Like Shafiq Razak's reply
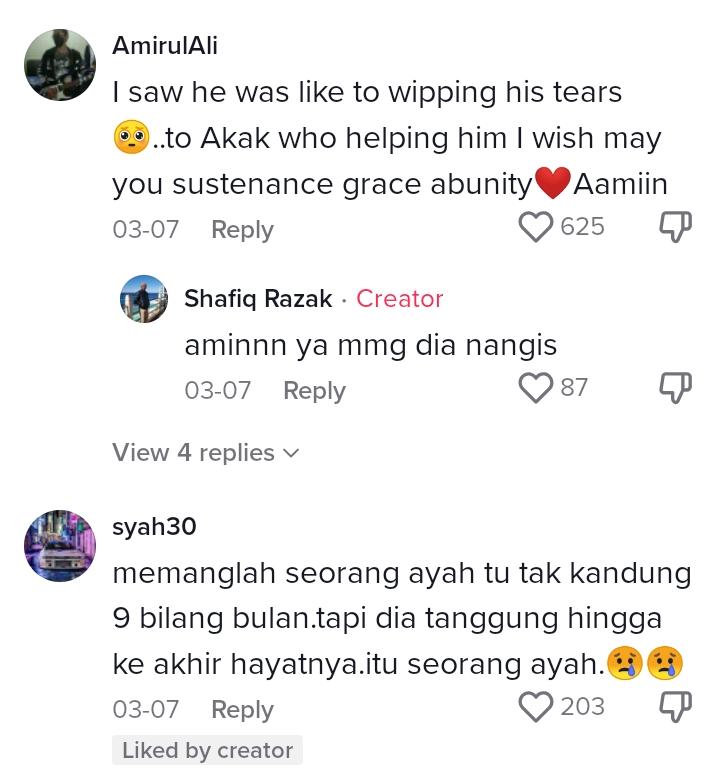The image size is (720, 782). pyautogui.click(x=537, y=388)
